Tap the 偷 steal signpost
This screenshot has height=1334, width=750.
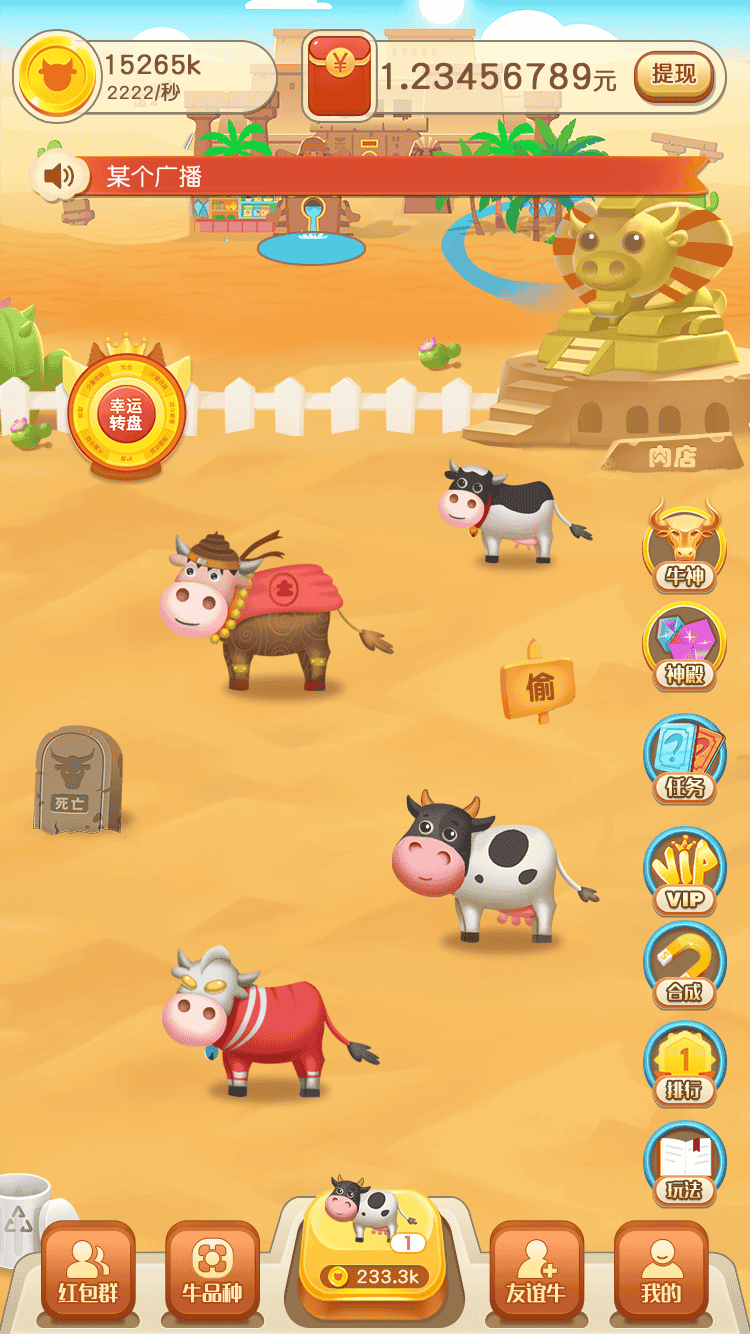pos(538,686)
